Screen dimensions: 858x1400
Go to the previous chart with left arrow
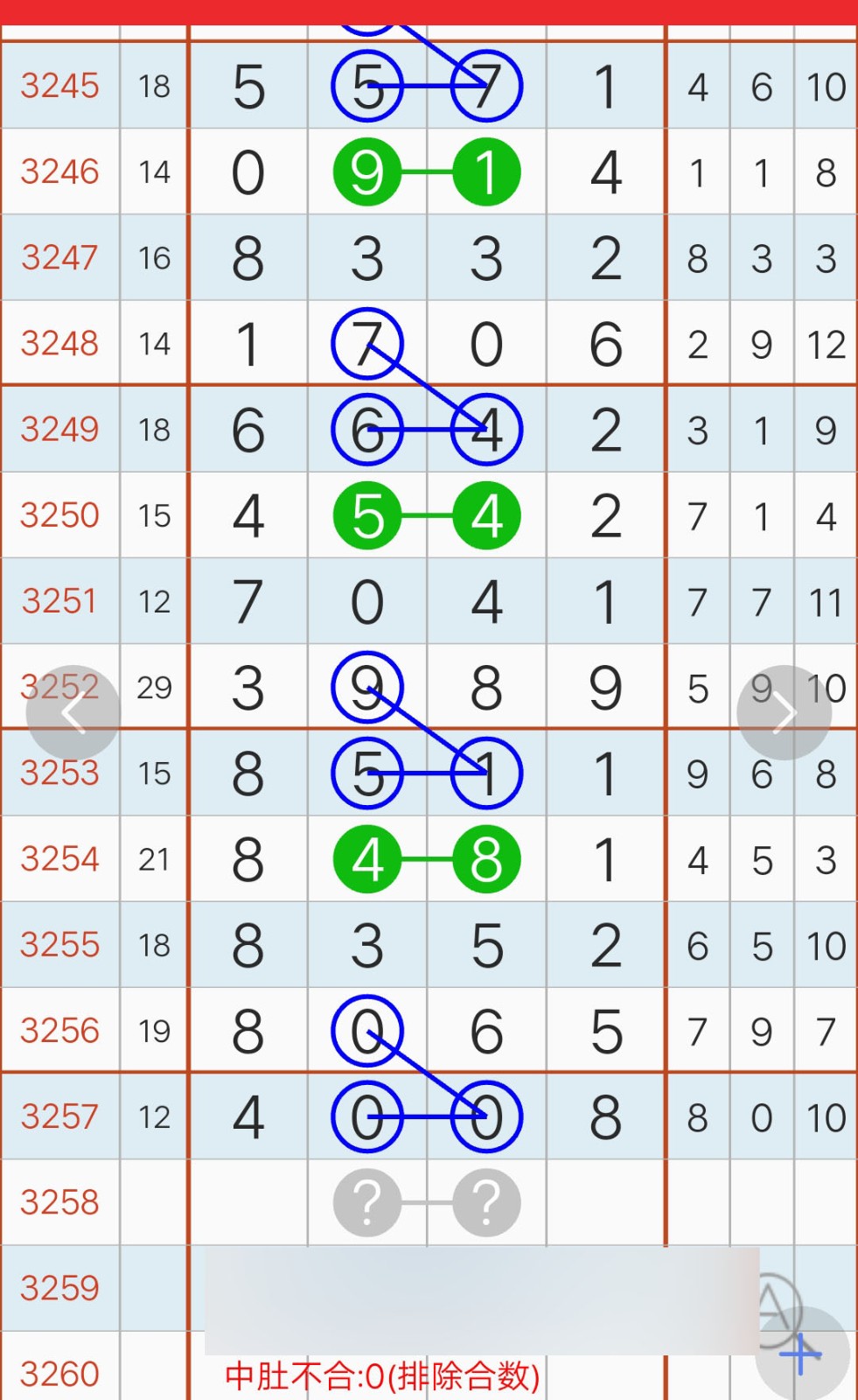point(73,712)
